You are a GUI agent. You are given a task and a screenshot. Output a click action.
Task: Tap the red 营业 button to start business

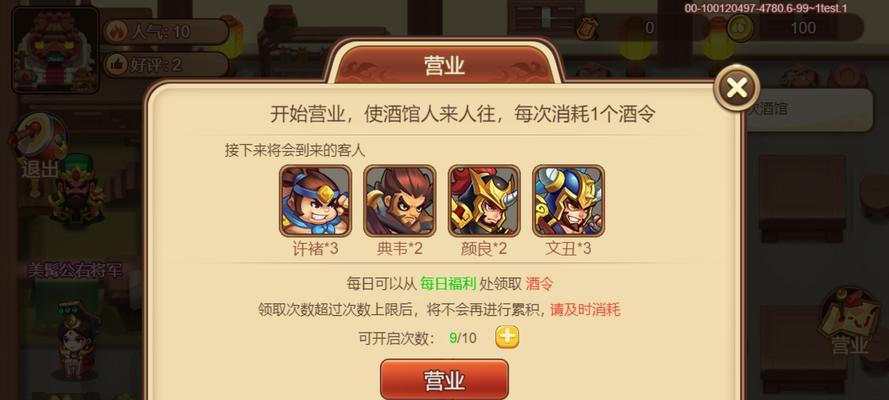[444, 380]
